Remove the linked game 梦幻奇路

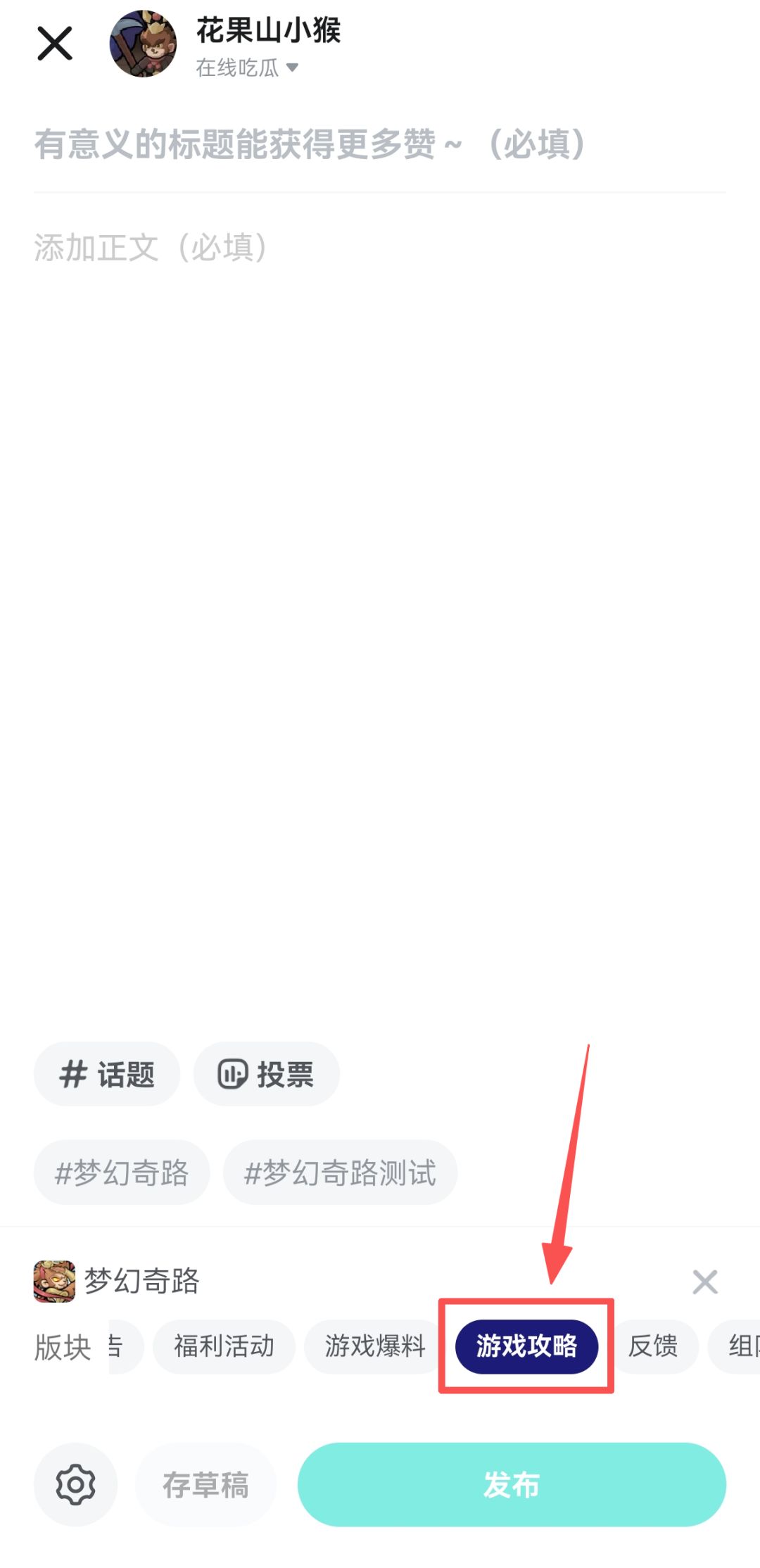pos(704,1281)
